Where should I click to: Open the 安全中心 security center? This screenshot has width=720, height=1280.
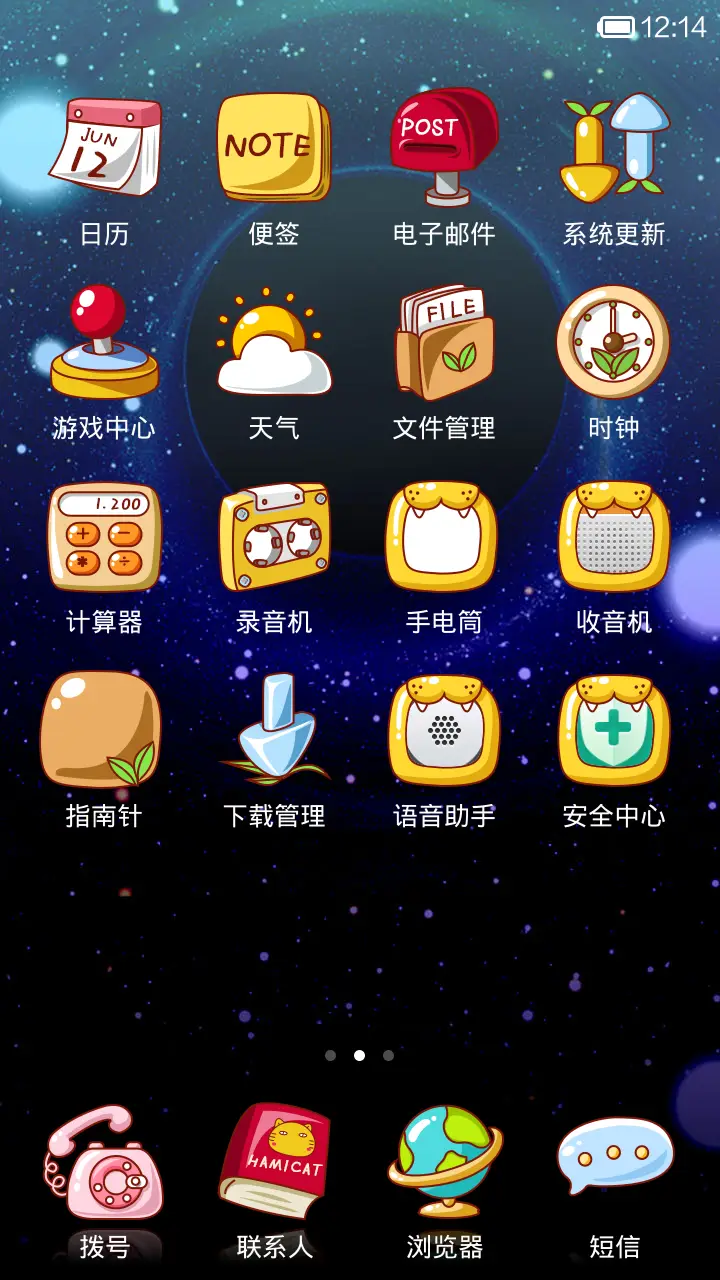[612, 730]
